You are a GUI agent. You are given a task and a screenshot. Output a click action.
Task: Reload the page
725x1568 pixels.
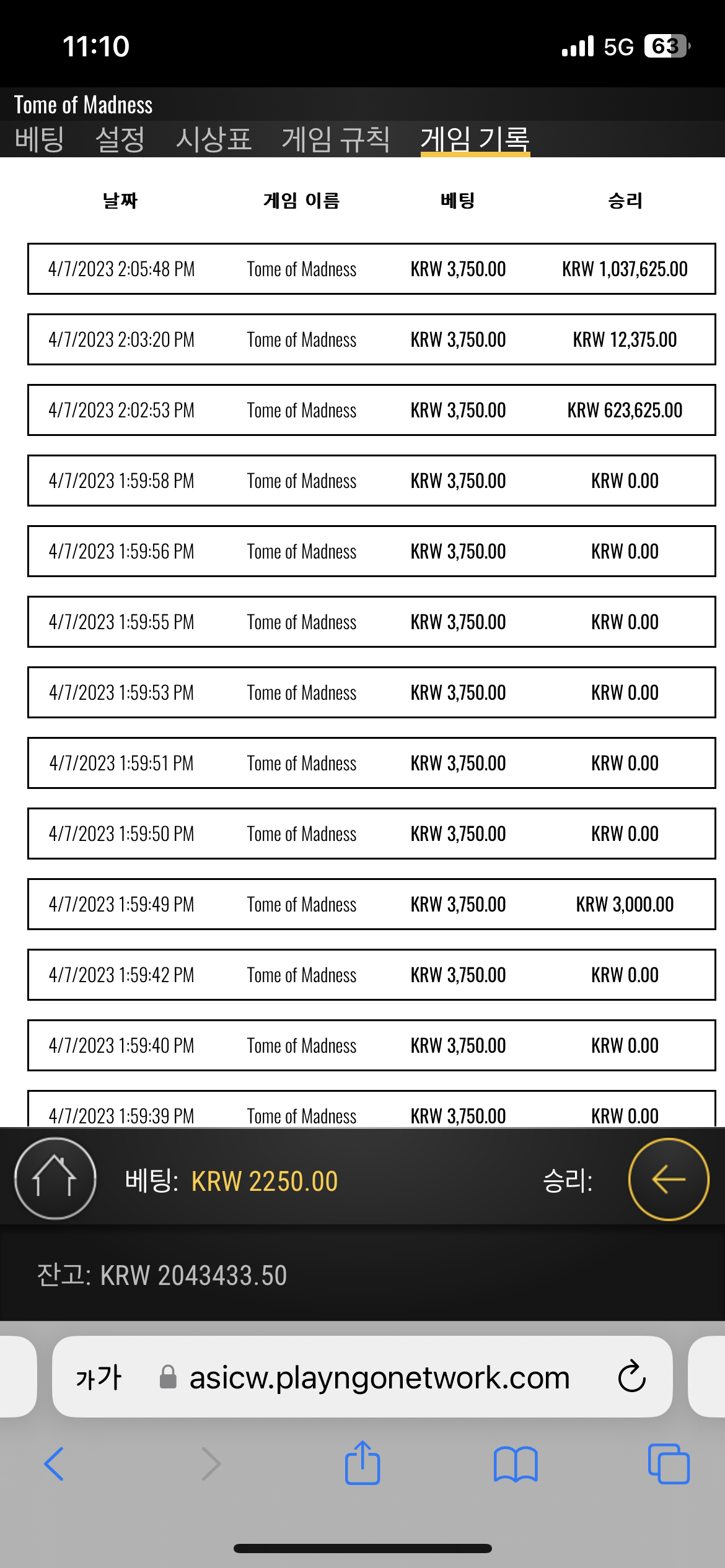pyautogui.click(x=632, y=1377)
